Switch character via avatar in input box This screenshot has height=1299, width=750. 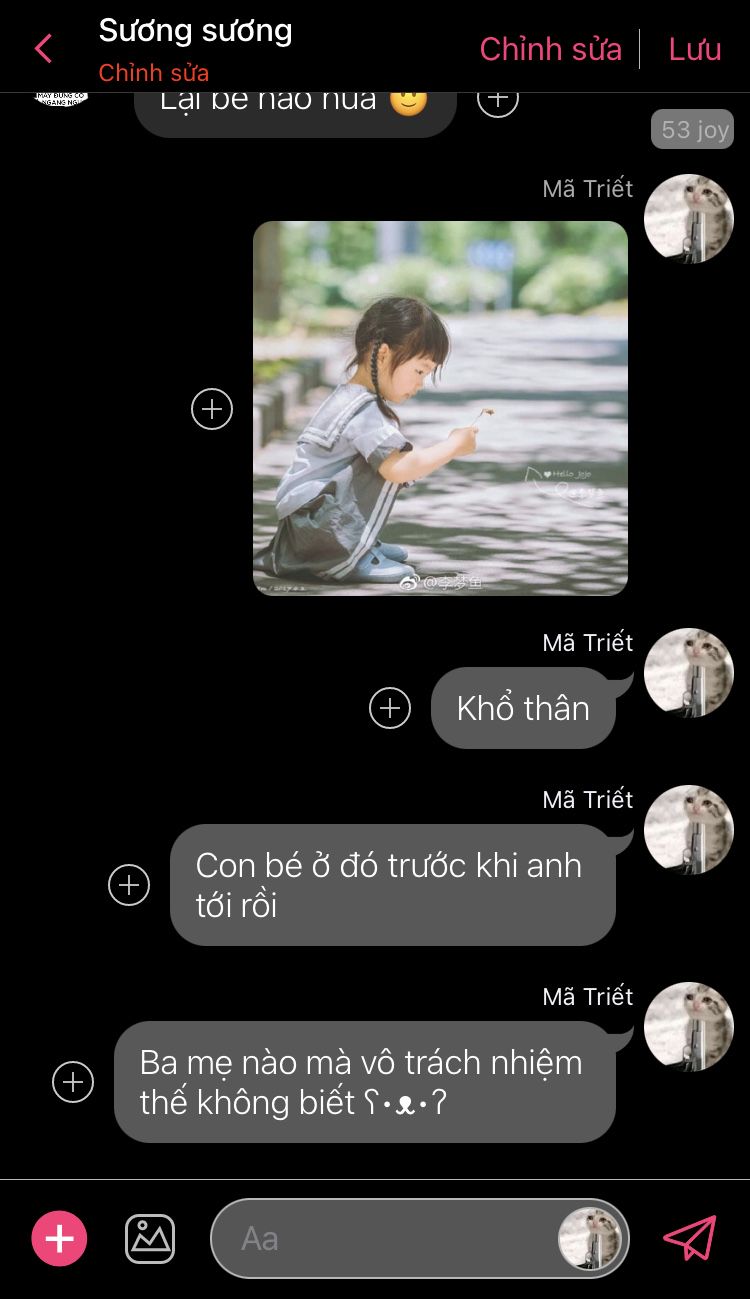[x=590, y=1239]
